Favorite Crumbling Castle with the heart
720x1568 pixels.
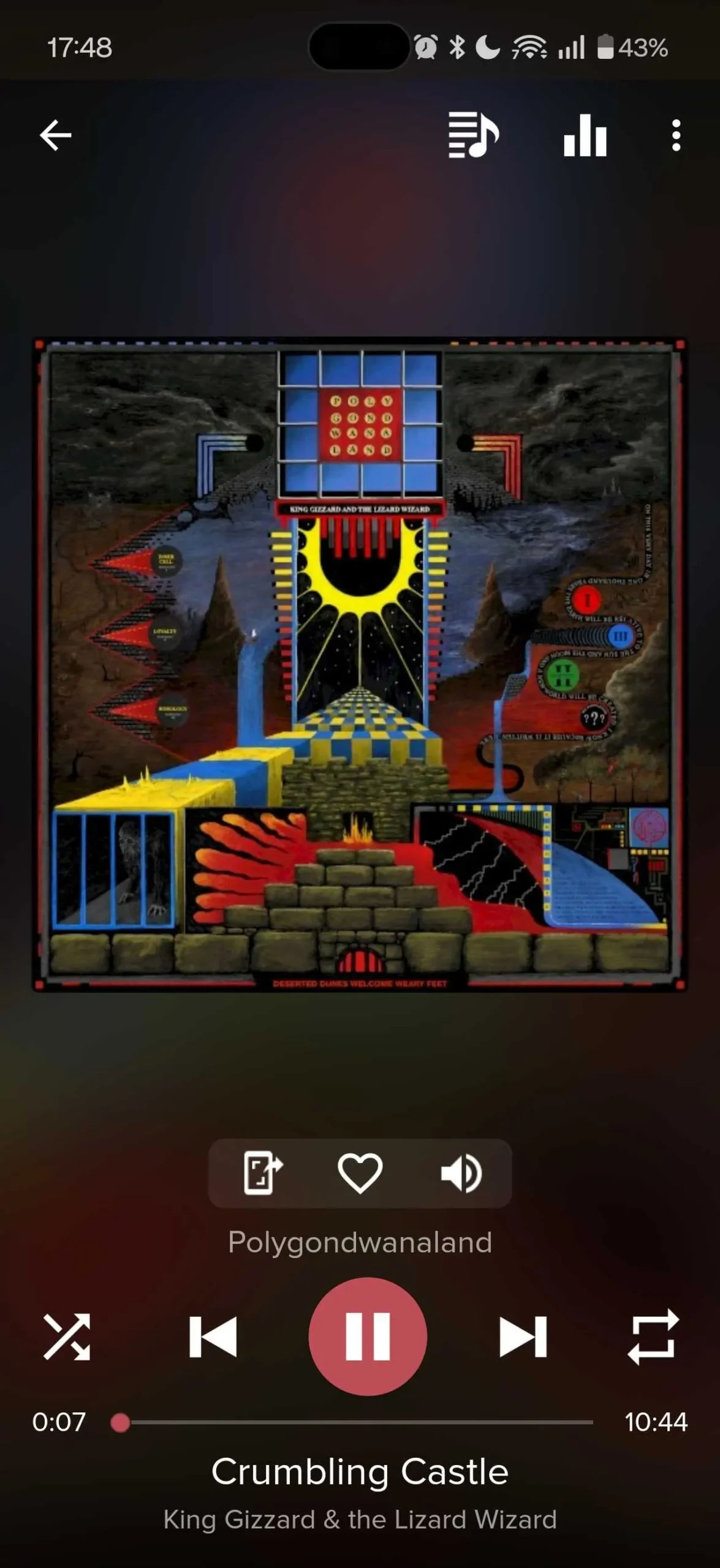(x=360, y=1173)
